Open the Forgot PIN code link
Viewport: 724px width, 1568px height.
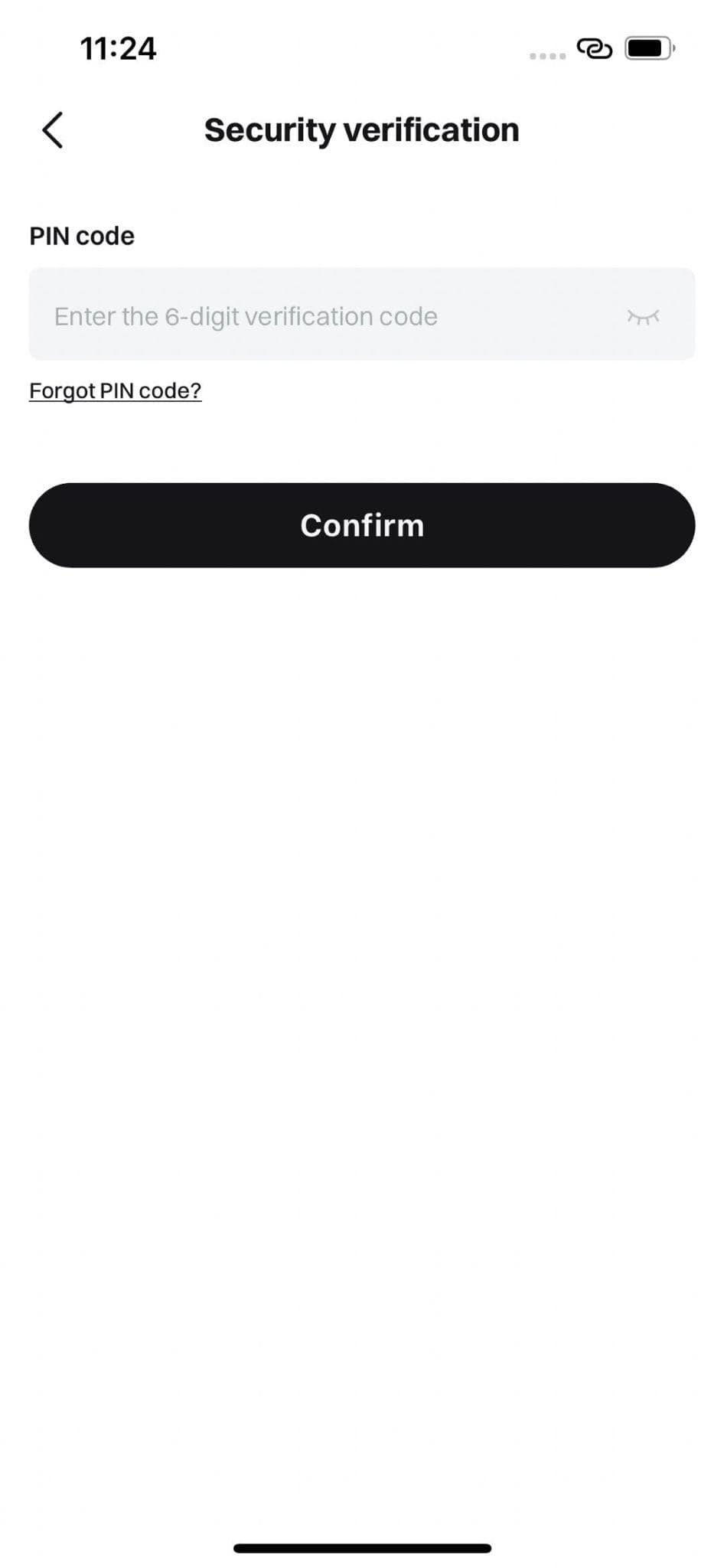[115, 390]
